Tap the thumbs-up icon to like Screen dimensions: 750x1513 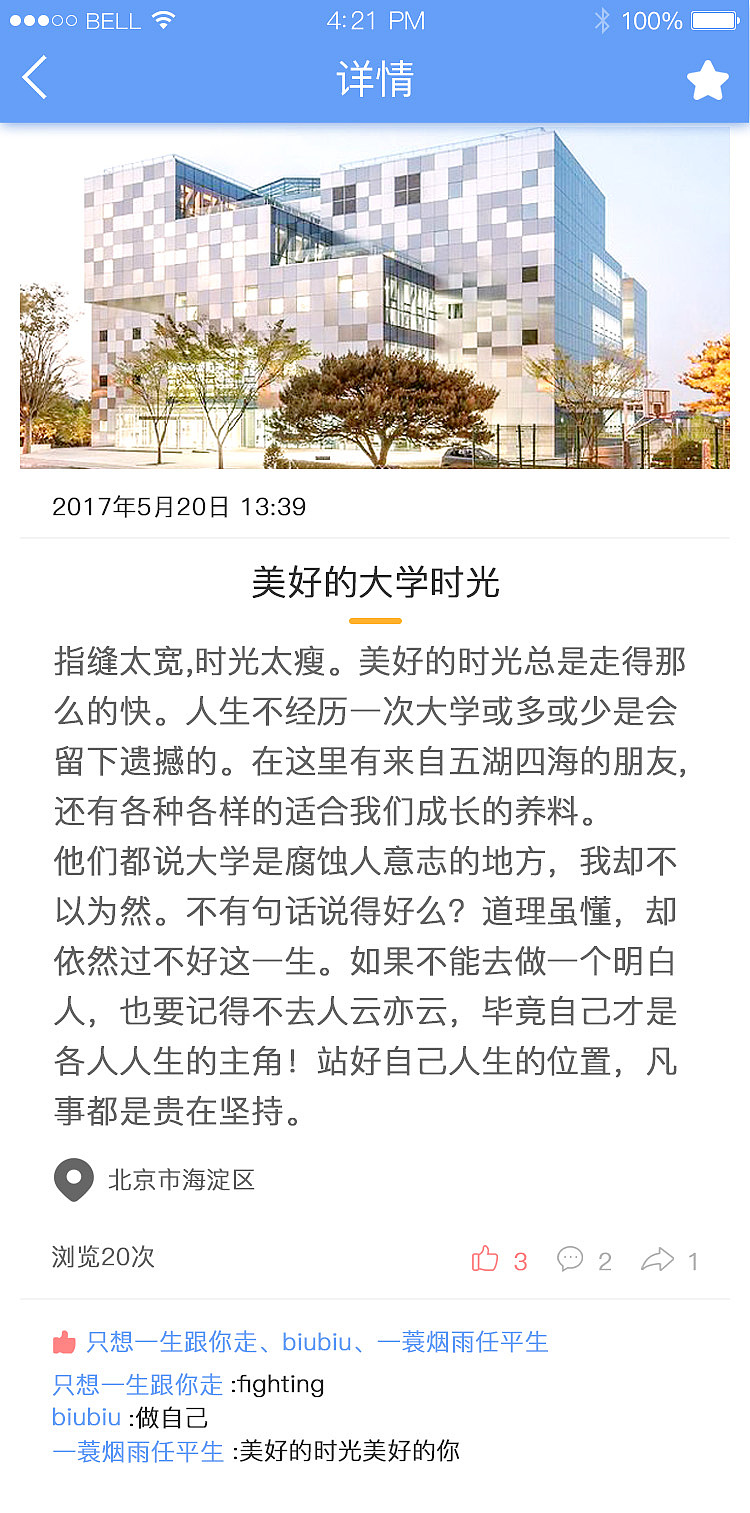(x=486, y=1258)
